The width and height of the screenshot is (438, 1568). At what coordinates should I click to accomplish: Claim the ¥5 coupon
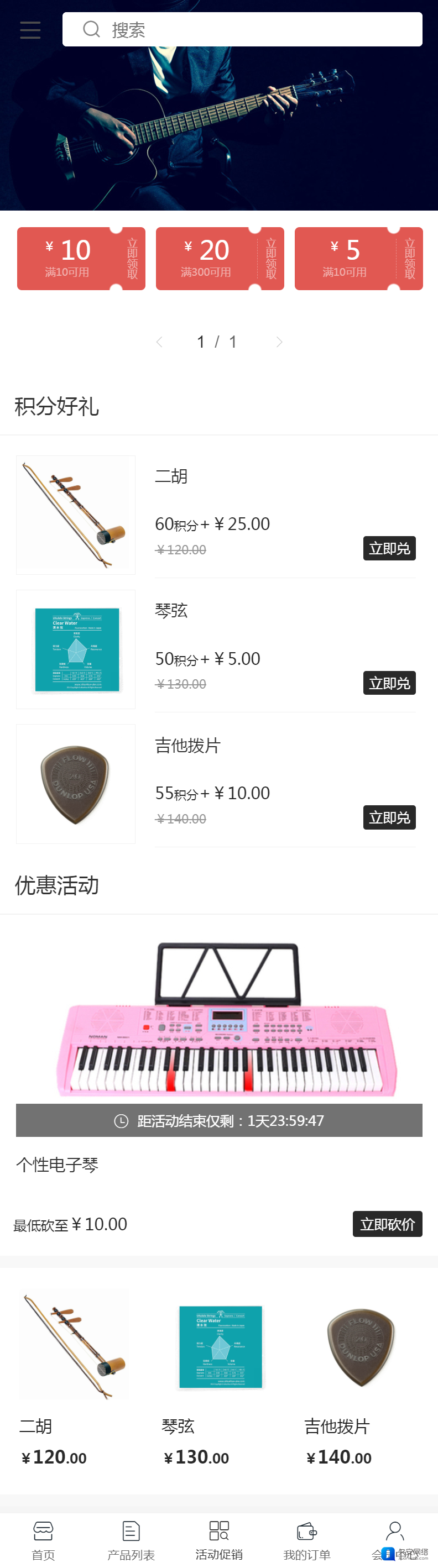409,259
